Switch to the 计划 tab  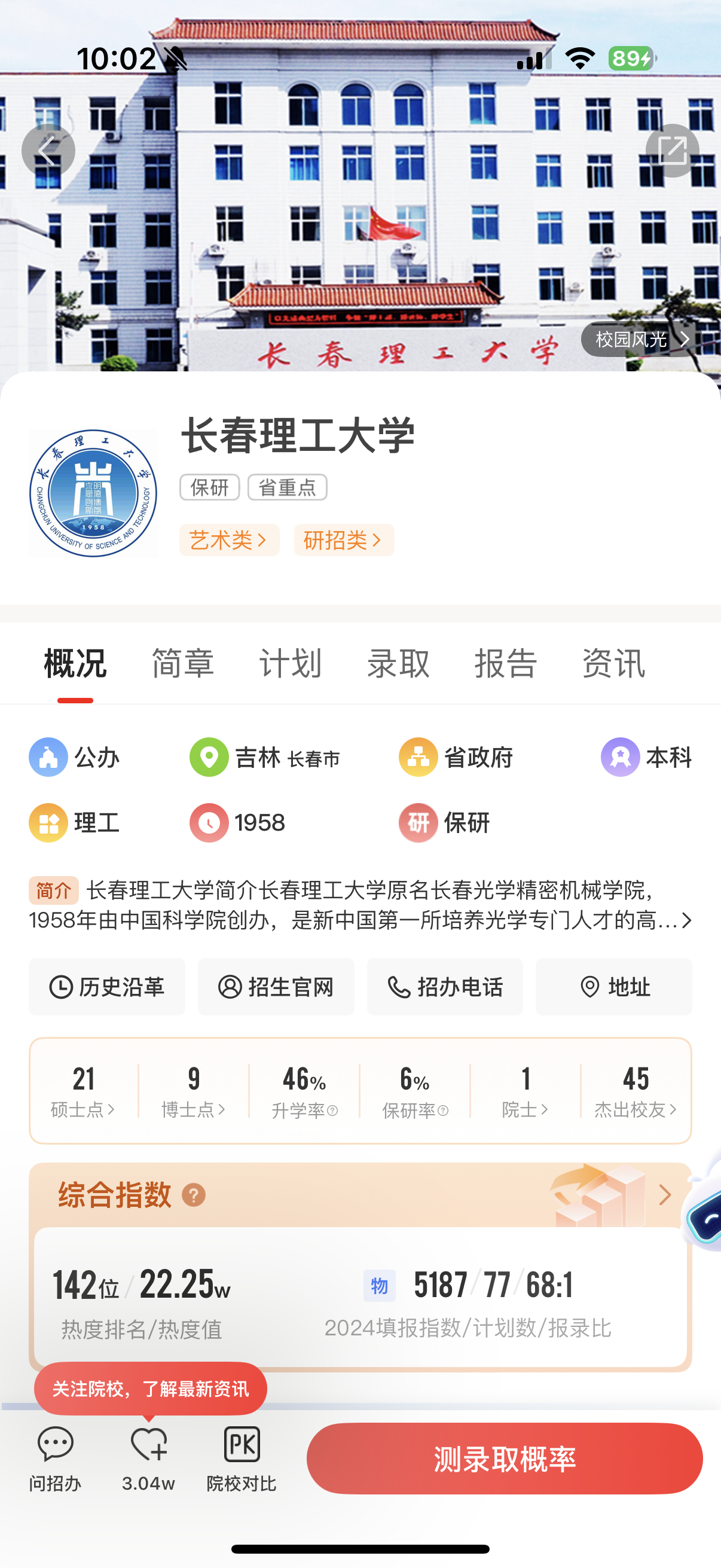click(290, 663)
